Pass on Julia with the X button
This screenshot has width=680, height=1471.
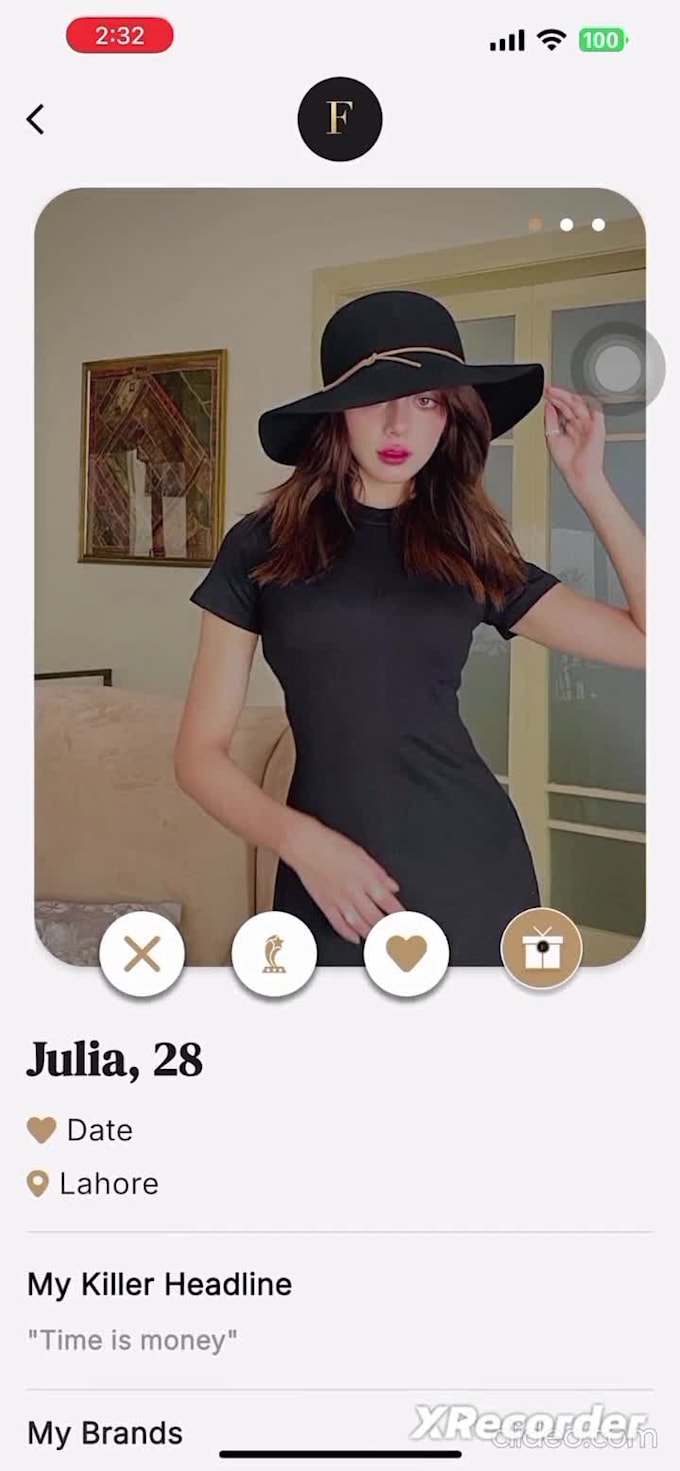point(142,954)
